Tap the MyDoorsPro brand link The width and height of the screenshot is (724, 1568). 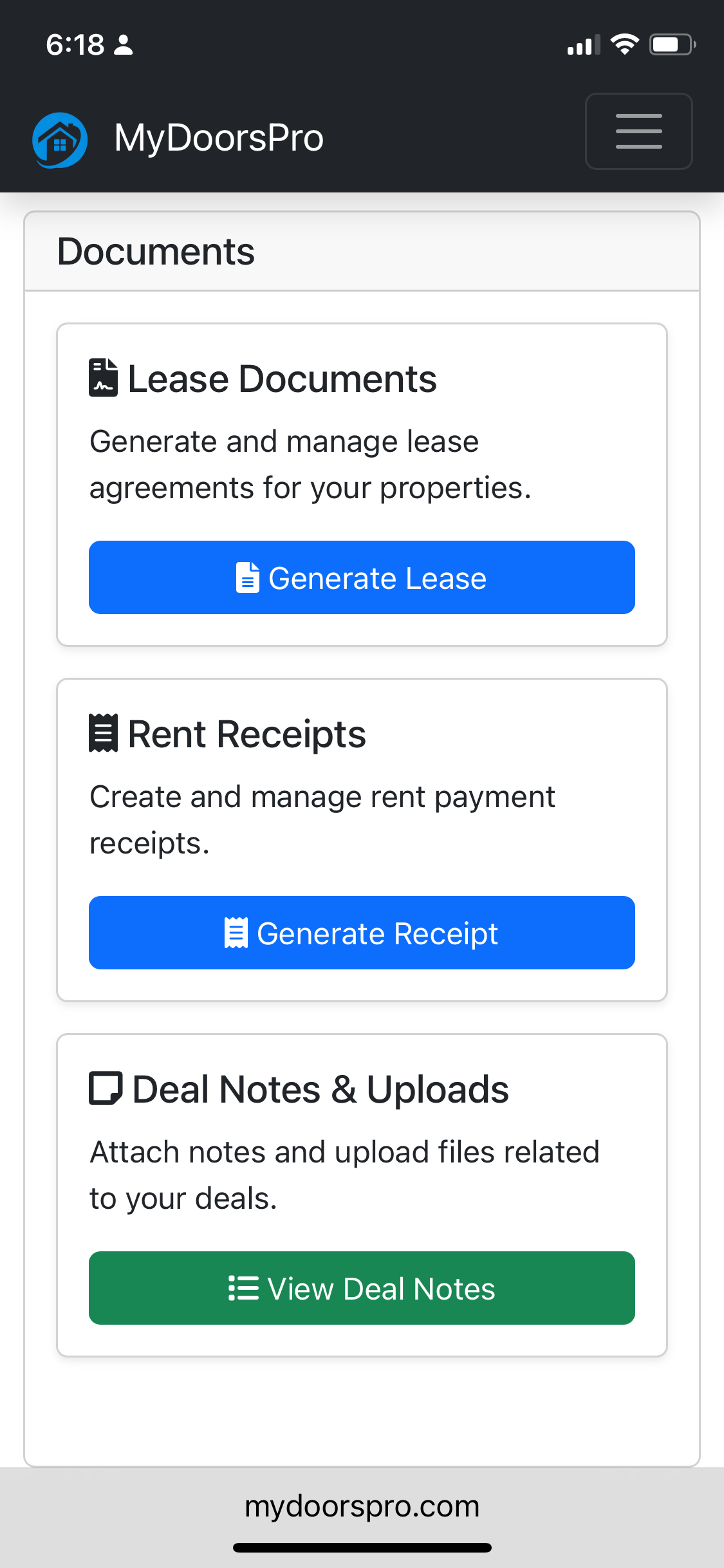click(x=179, y=138)
